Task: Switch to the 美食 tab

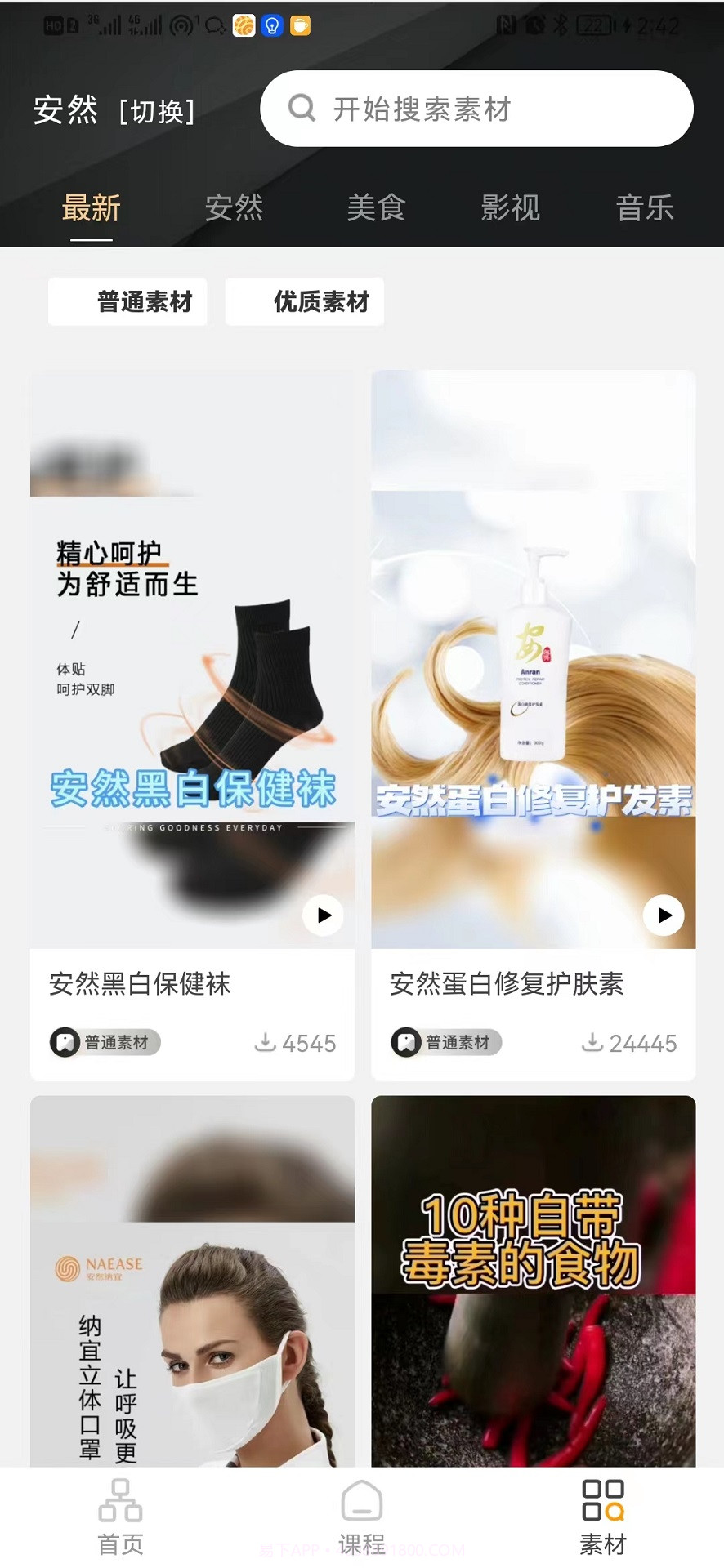Action: [x=377, y=209]
